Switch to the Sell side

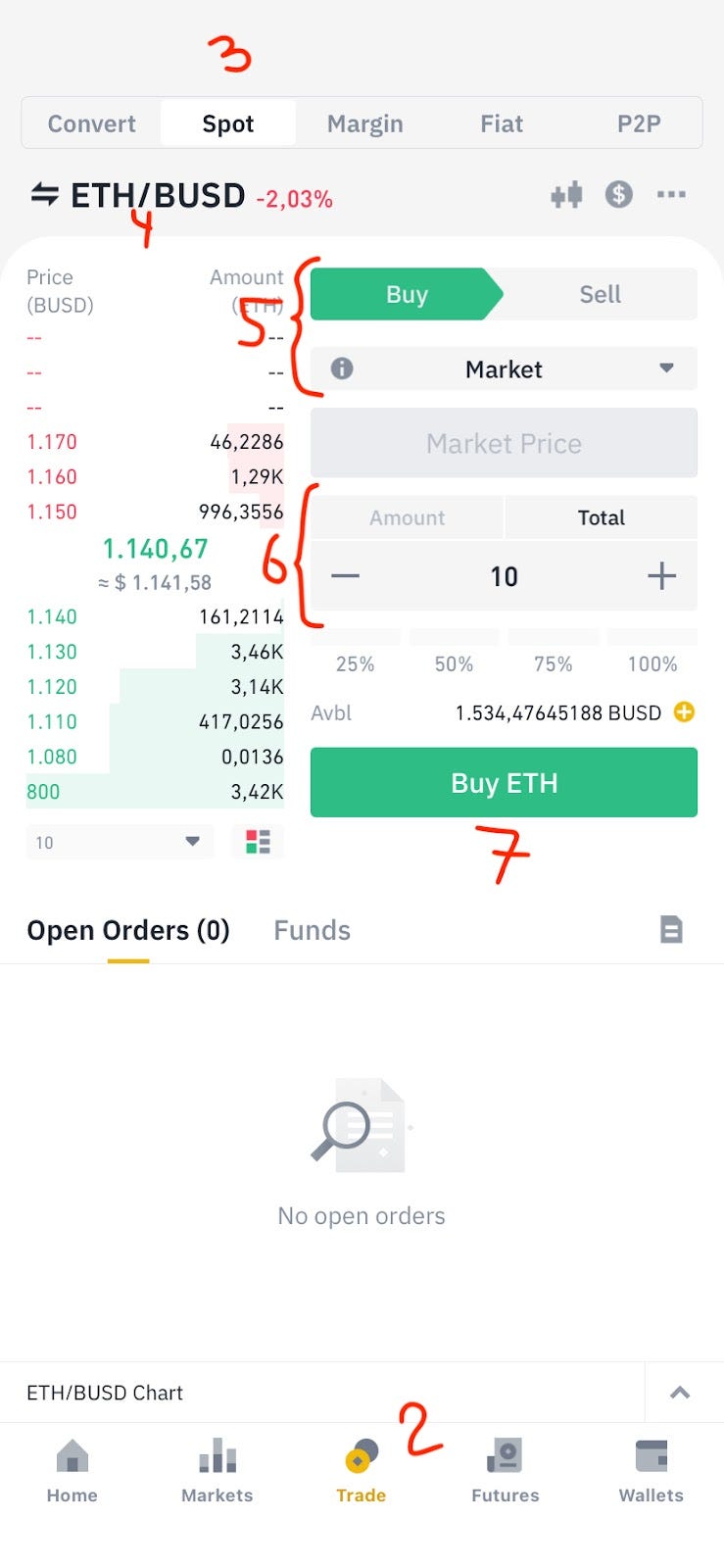click(x=599, y=294)
